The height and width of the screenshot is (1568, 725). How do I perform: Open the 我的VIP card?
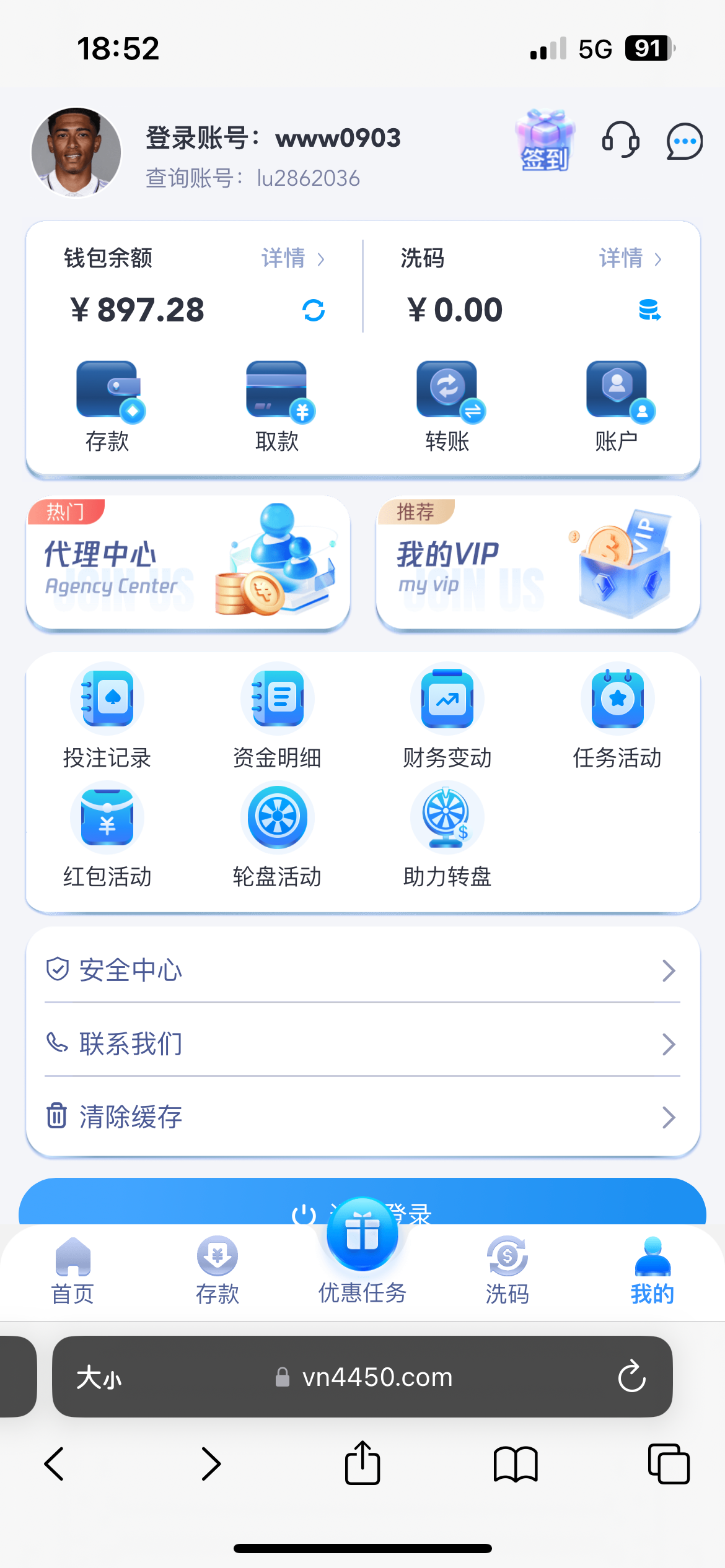point(538,562)
